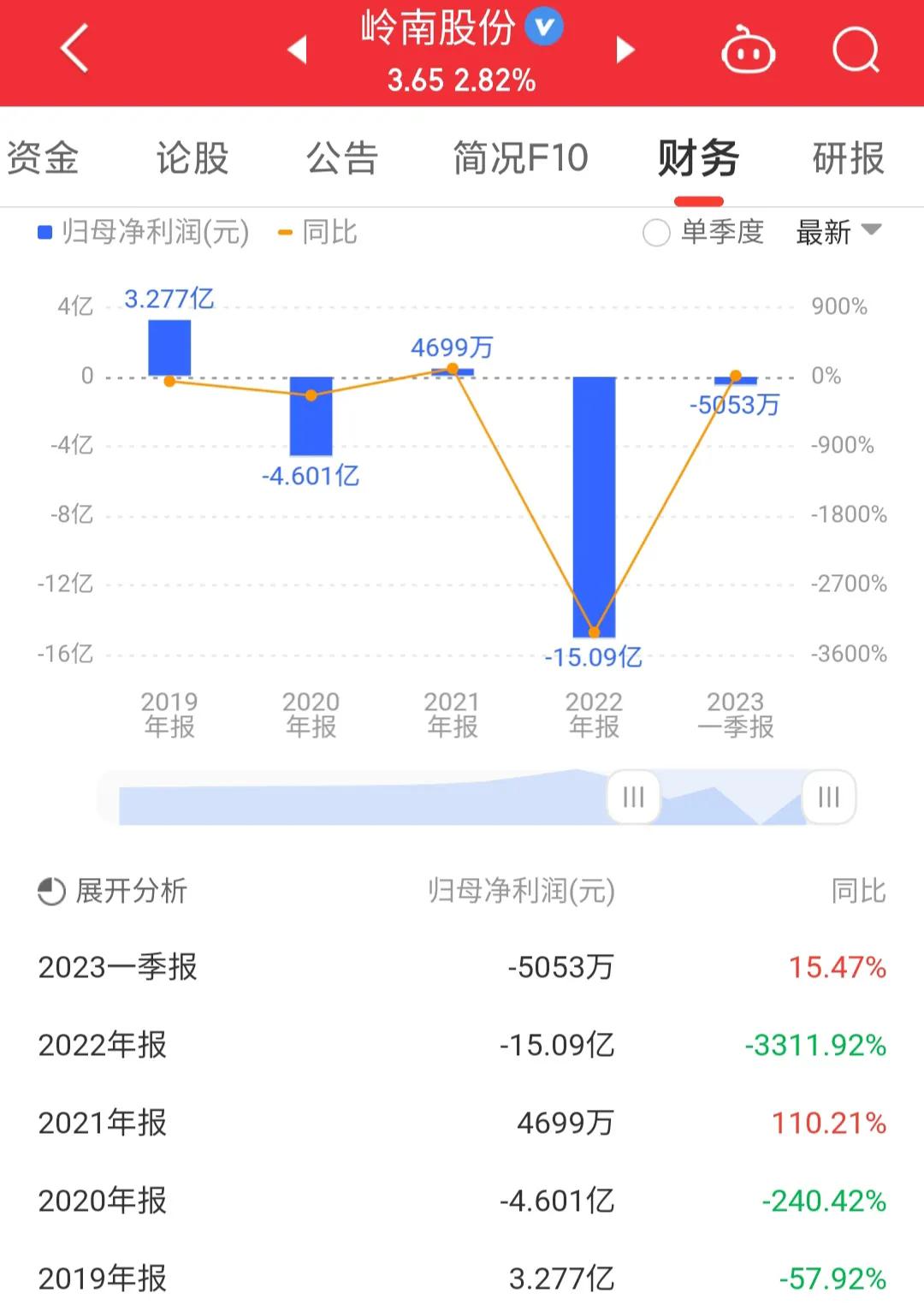The image size is (924, 1305).
Task: Switch to the 研报 tab
Action: [848, 158]
